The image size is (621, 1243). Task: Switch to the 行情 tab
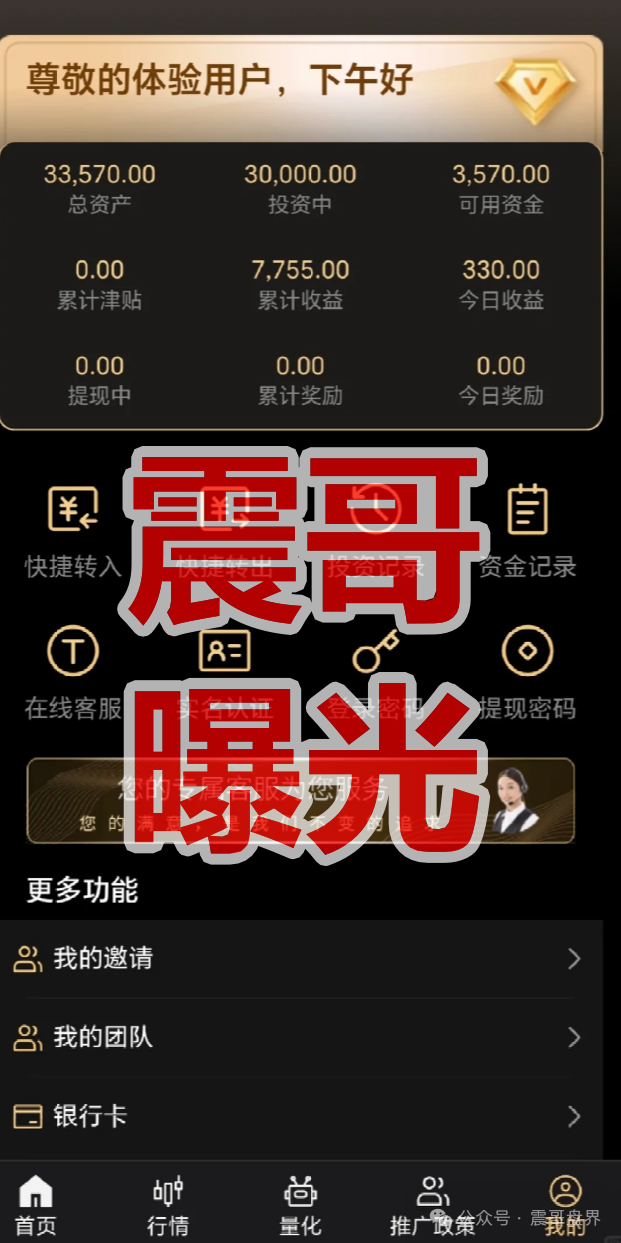[168, 1205]
